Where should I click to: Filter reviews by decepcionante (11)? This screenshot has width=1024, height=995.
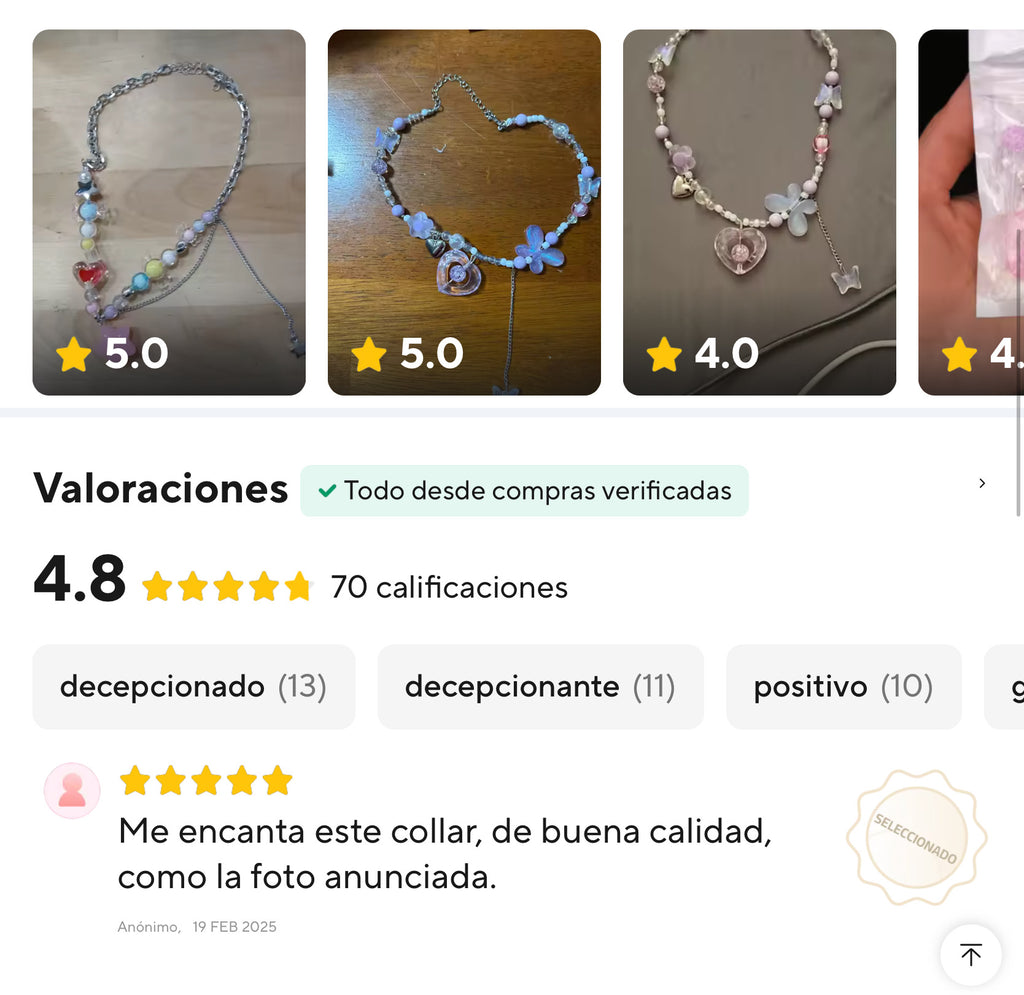tap(540, 687)
